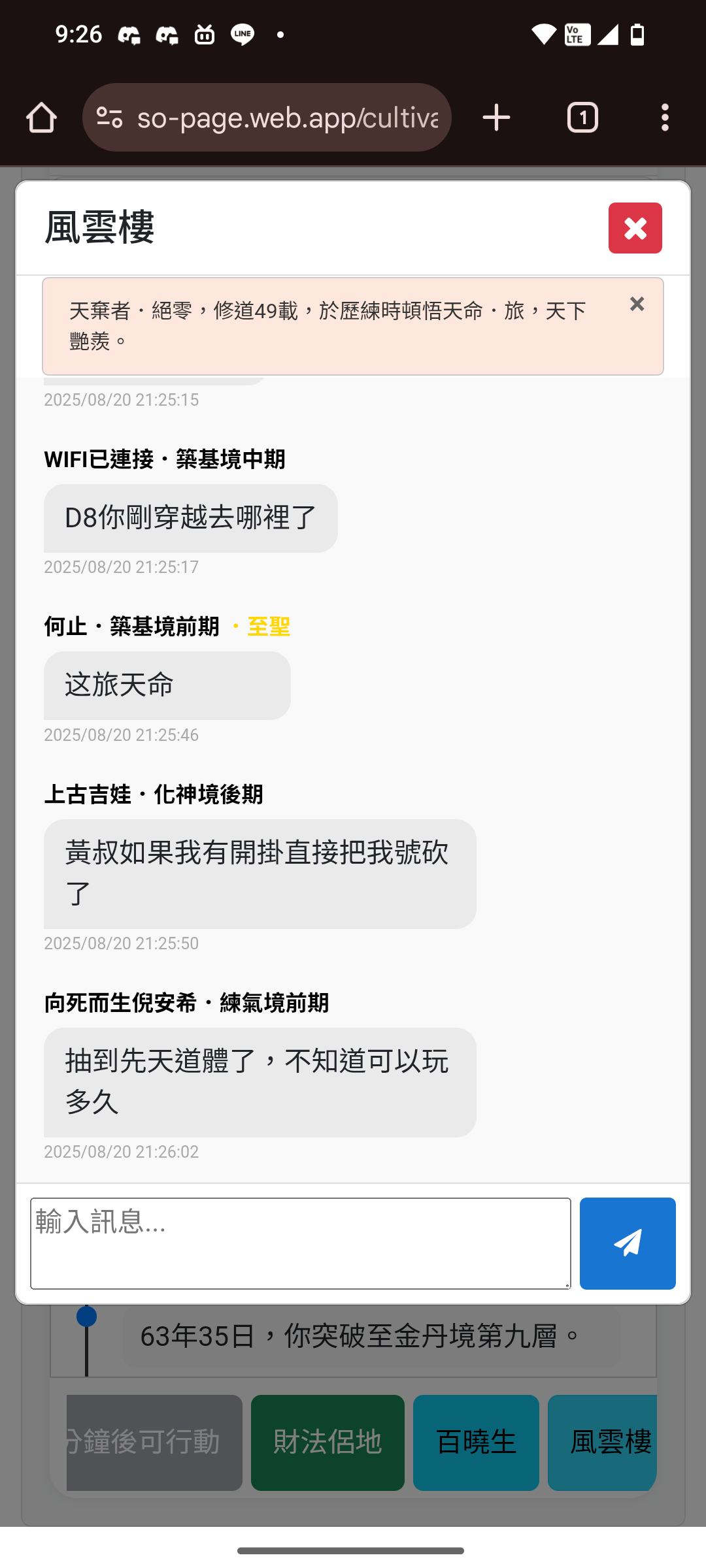Image resolution: width=706 pixels, height=1568 pixels.
Task: Focus the 輸入訊息 message field
Action: tap(300, 1243)
